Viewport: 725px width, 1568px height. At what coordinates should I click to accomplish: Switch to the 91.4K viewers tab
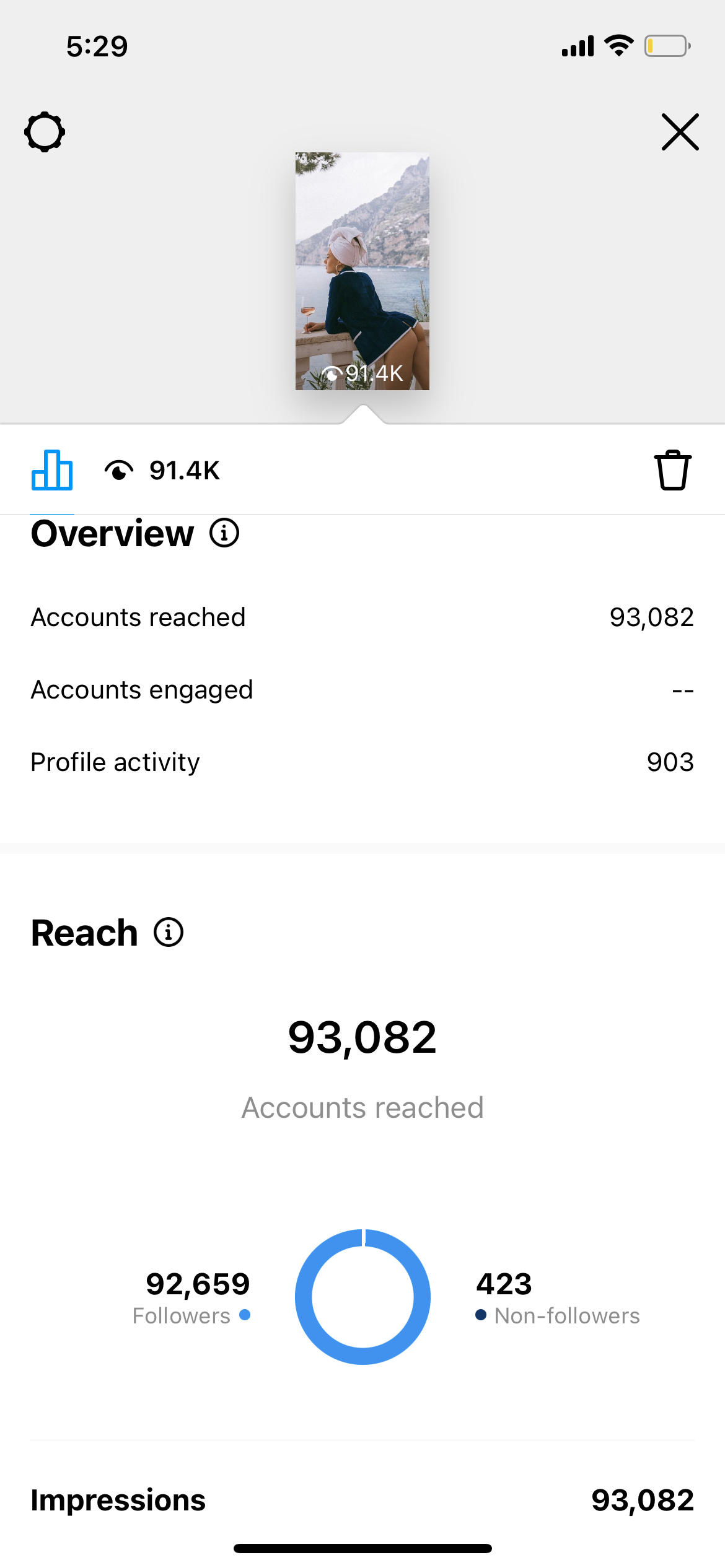pyautogui.click(x=162, y=471)
